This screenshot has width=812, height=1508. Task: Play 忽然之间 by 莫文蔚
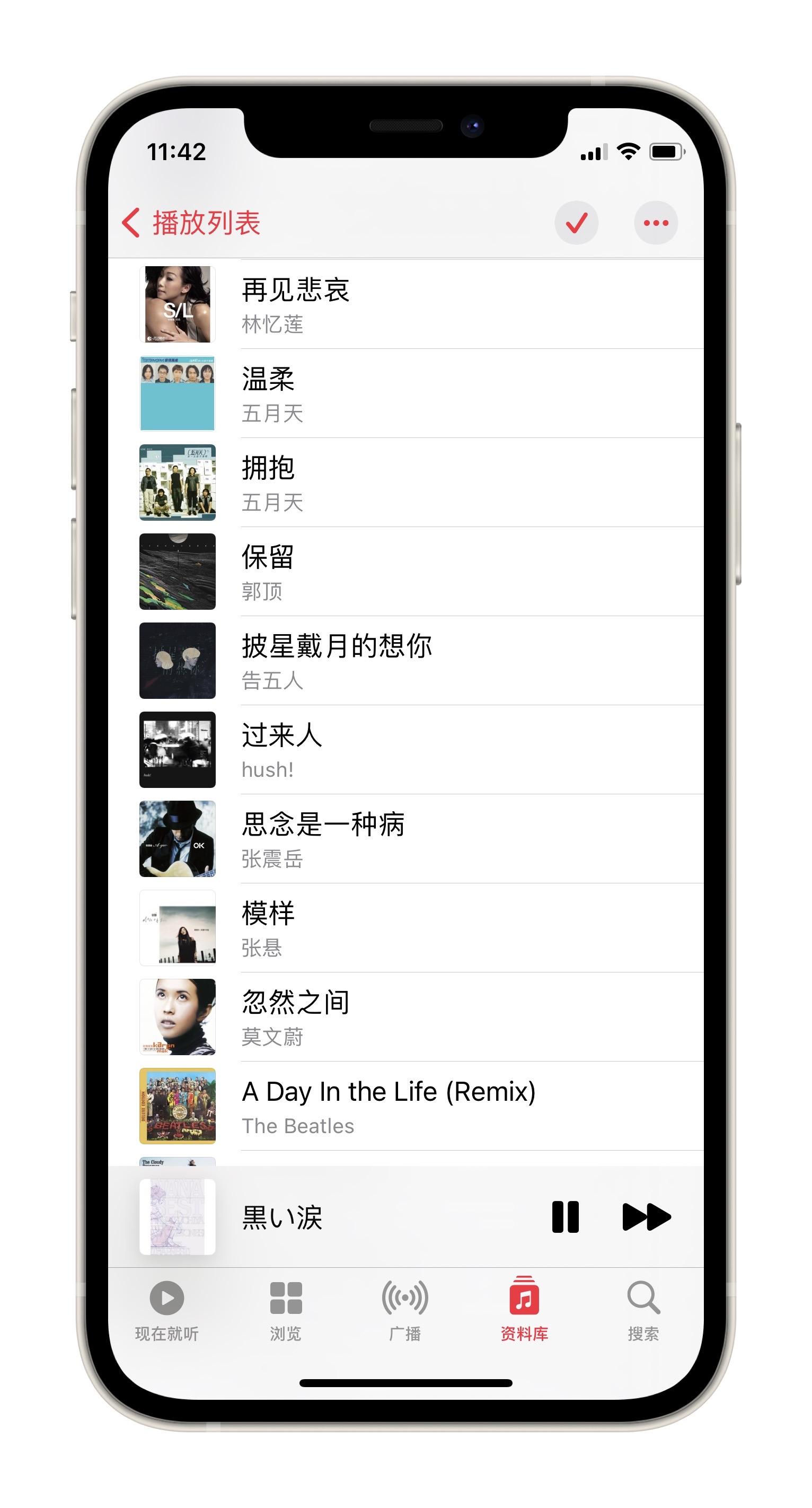click(410, 1017)
